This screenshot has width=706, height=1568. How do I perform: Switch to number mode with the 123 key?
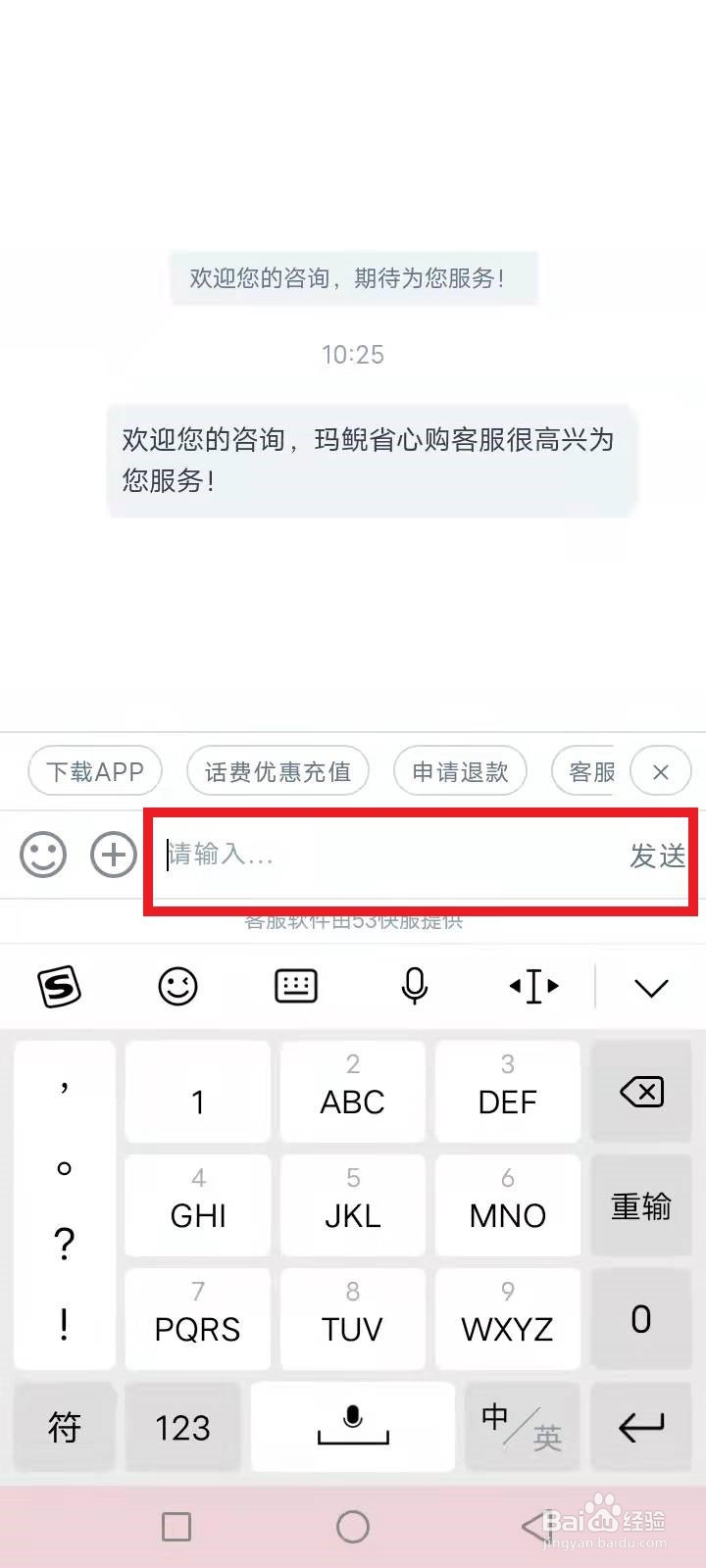[183, 1428]
